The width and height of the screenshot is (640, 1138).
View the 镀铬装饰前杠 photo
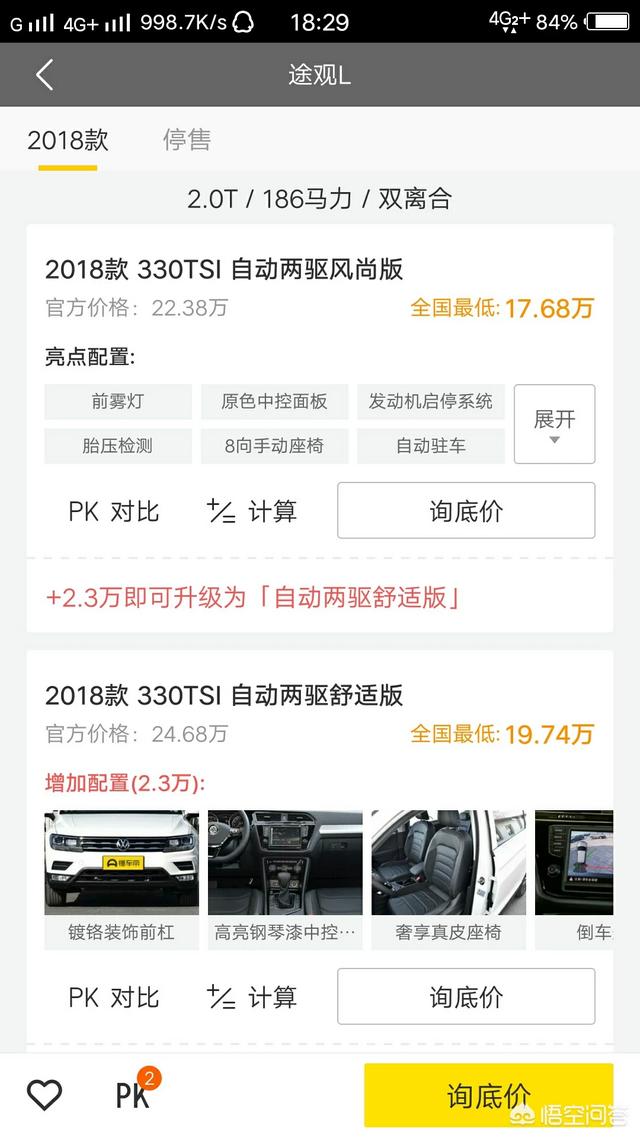121,877
